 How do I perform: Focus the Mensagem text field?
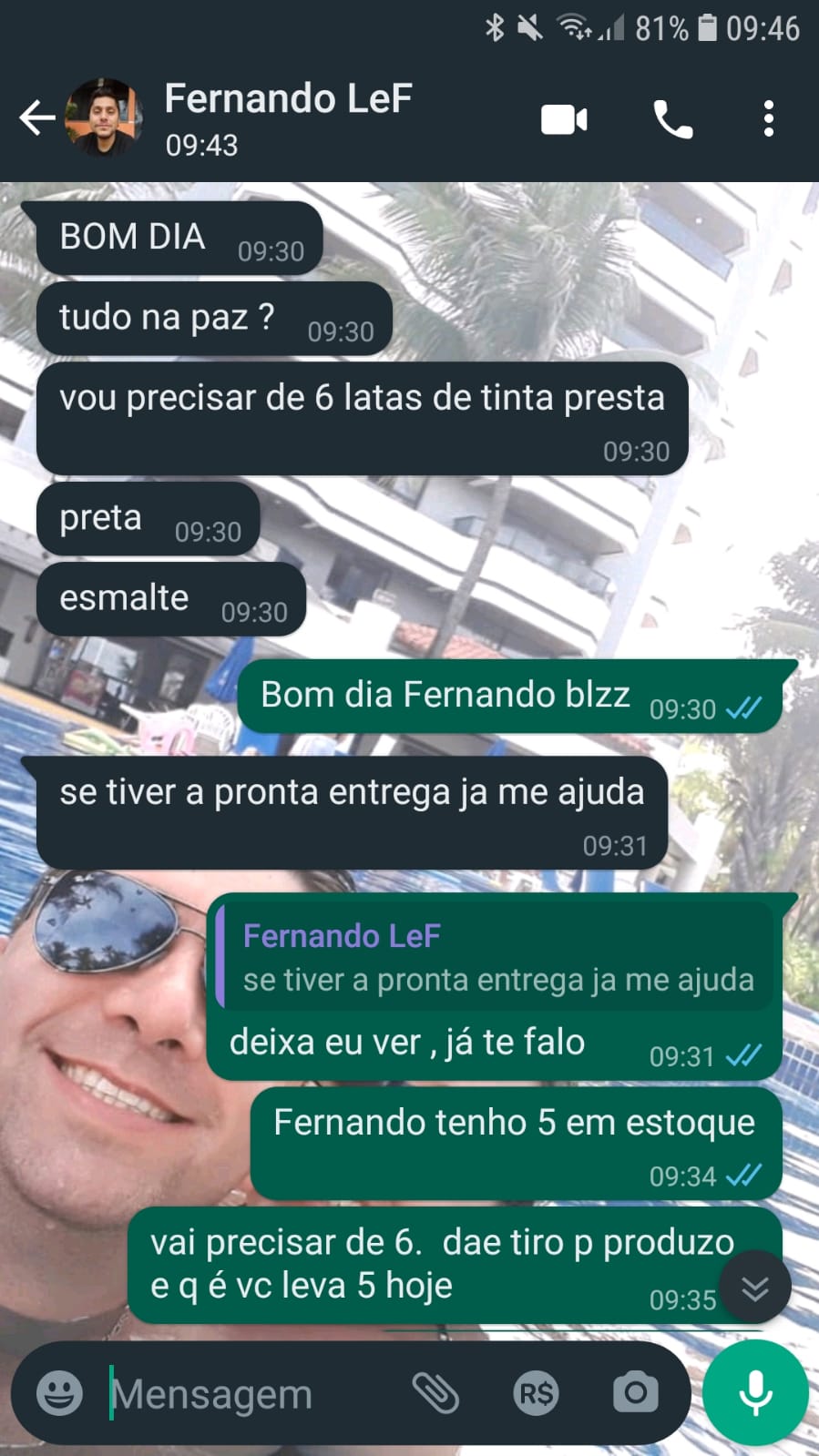pos(246,1394)
